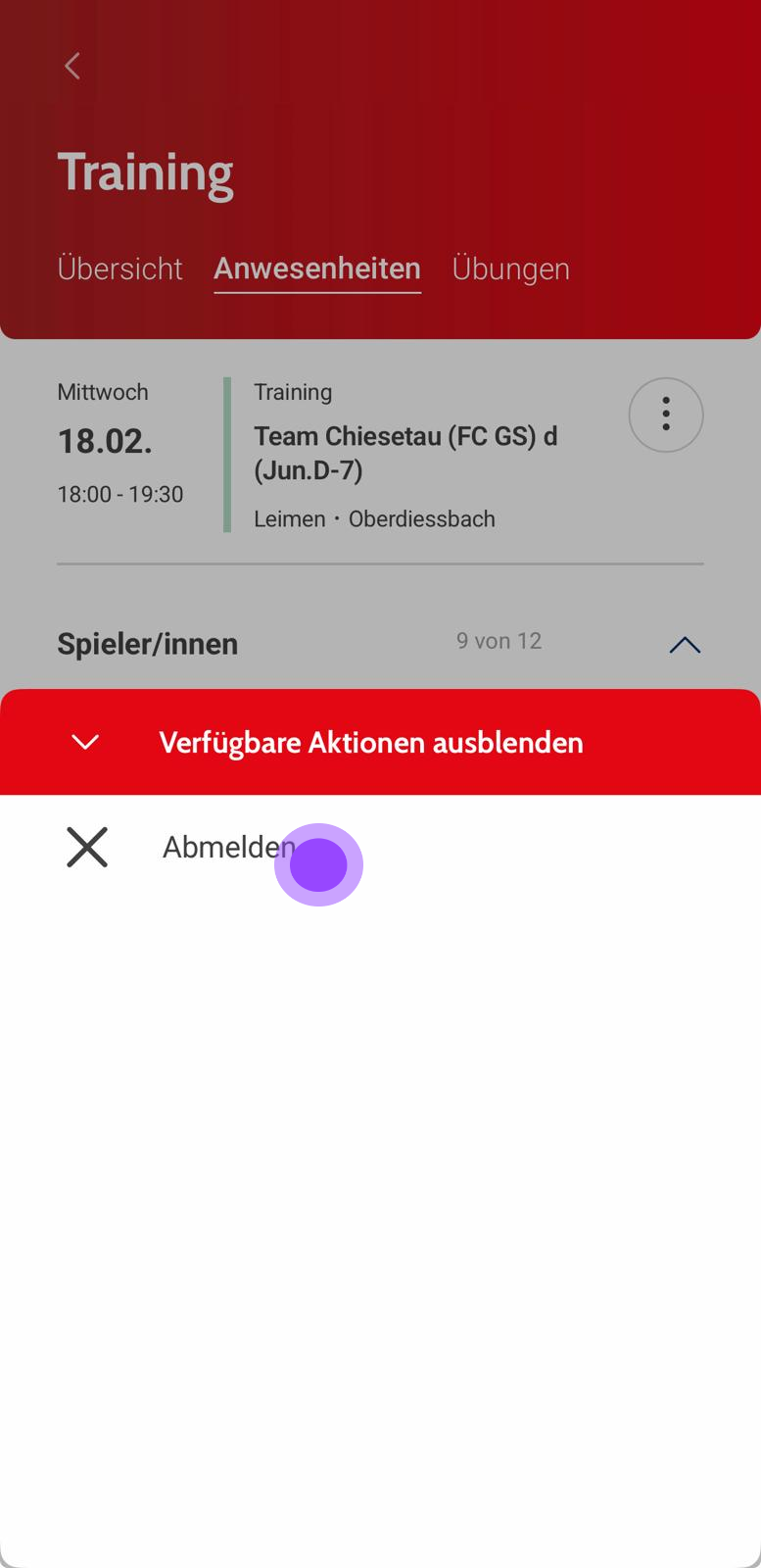This screenshot has width=761, height=1568.
Task: Open the Übungen tab
Action: tap(510, 269)
